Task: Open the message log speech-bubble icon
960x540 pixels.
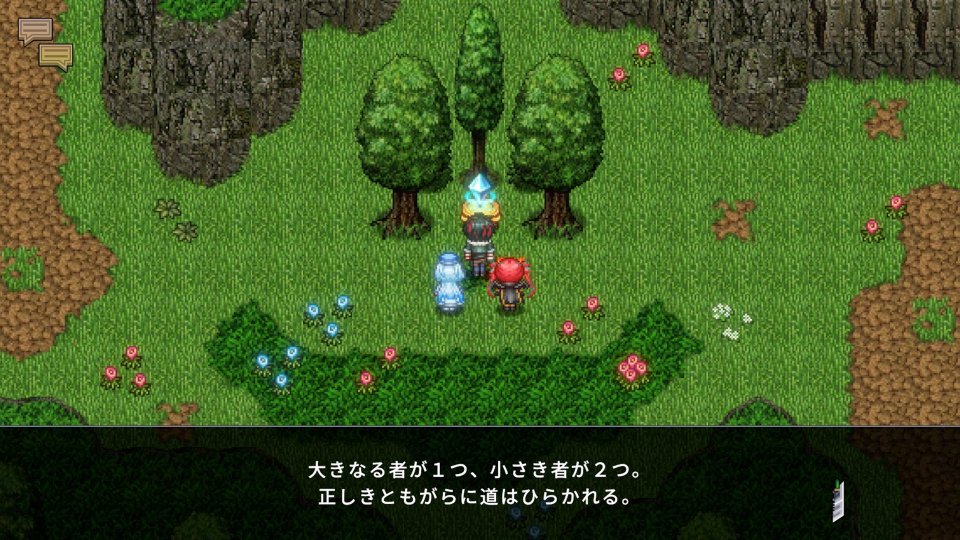Action: [45, 43]
